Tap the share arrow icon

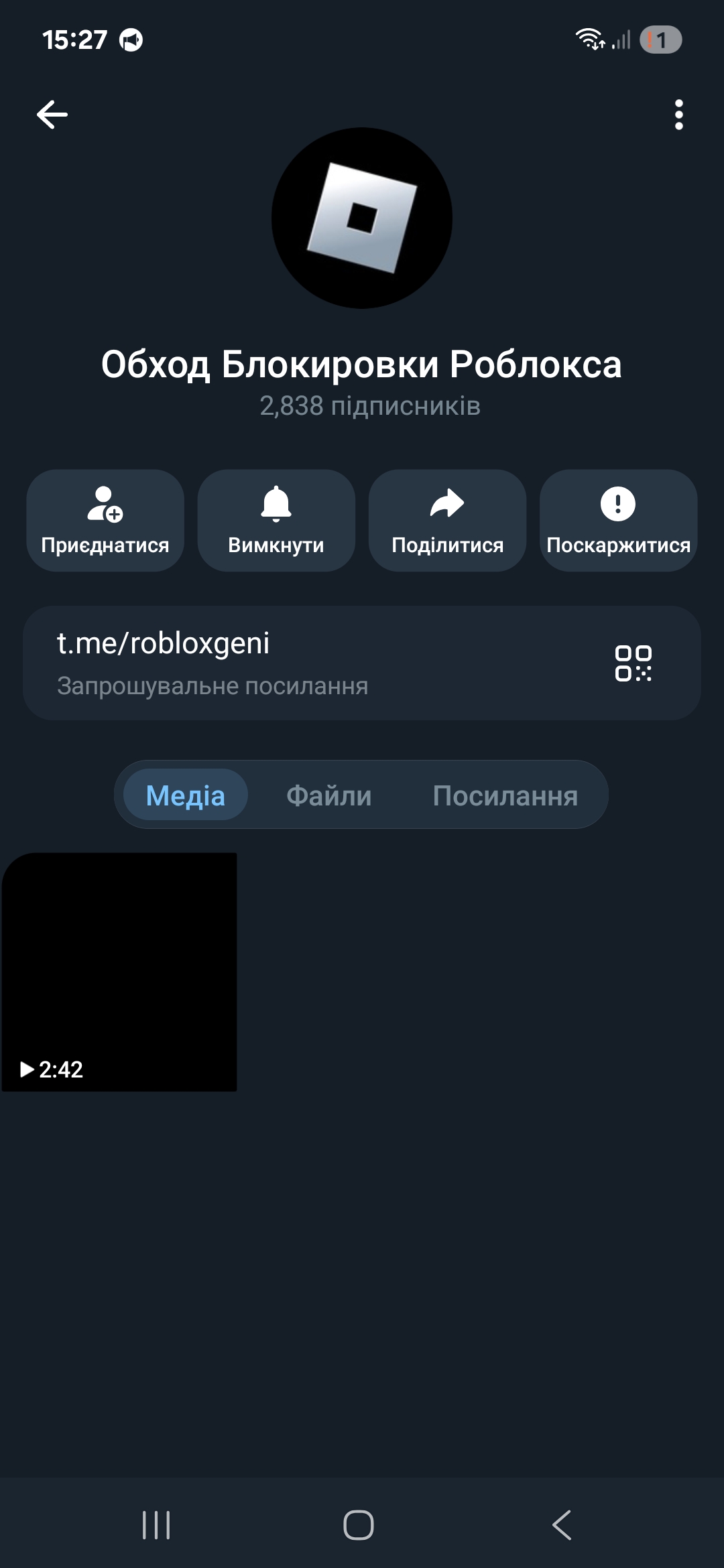(446, 507)
